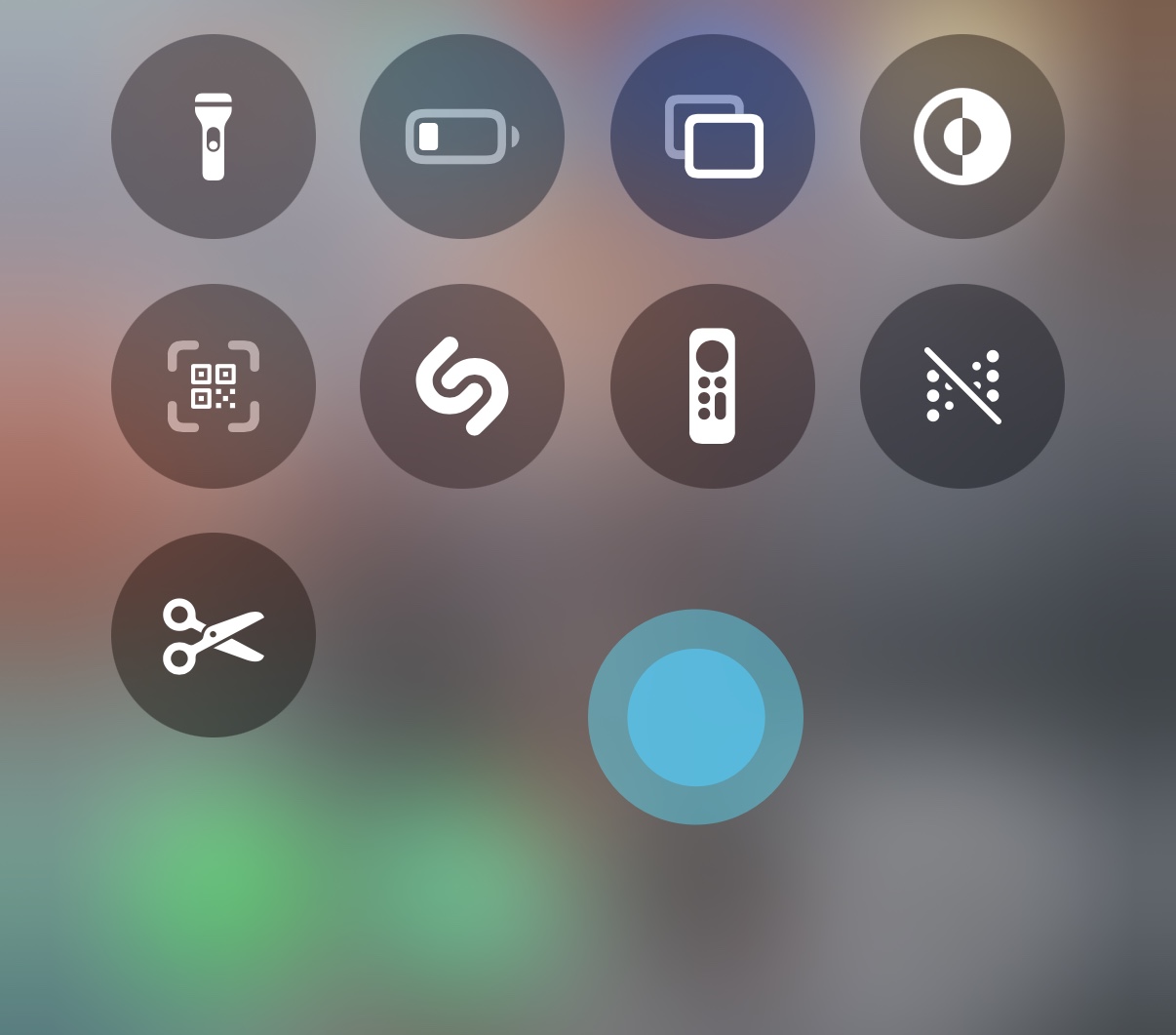Screen dimensions: 1176x1035
Task: Toggle the crossed-out dots control
Action: (x=962, y=386)
